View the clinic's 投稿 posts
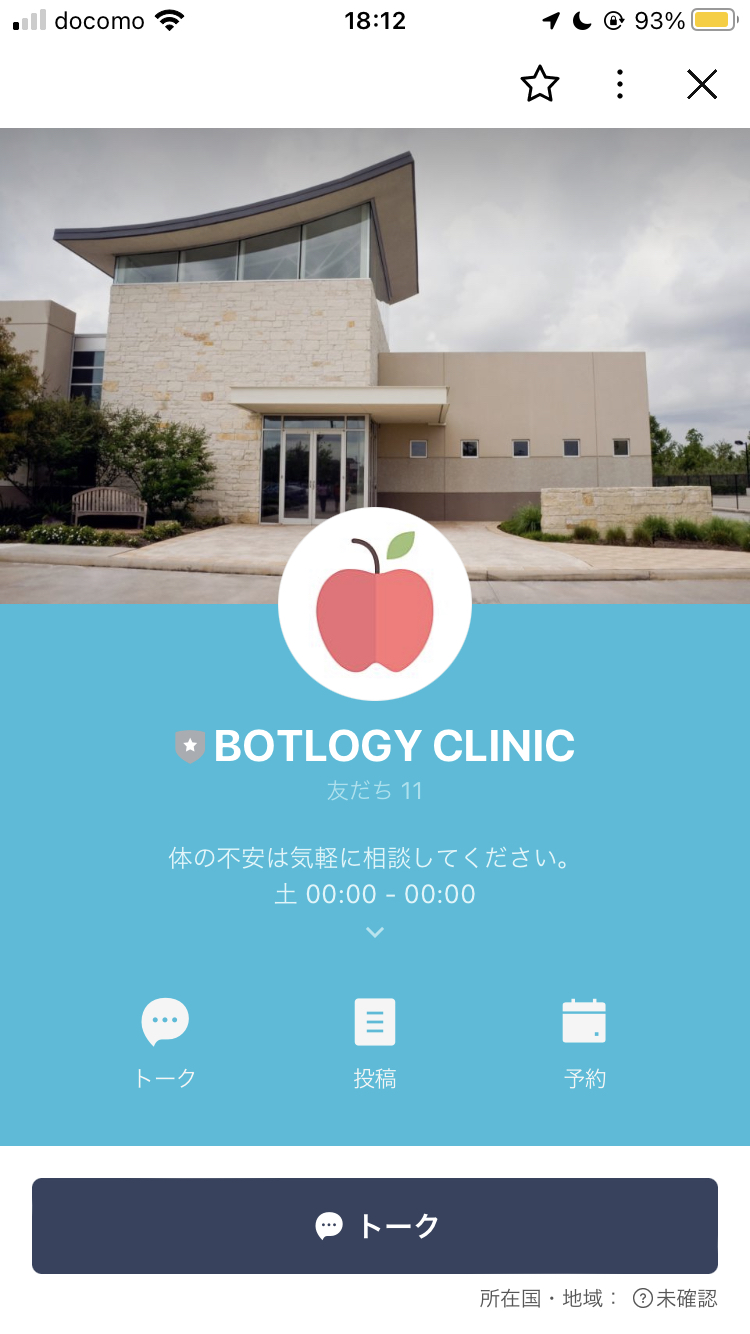Screen dimensions: 750x1334 [x=375, y=1041]
